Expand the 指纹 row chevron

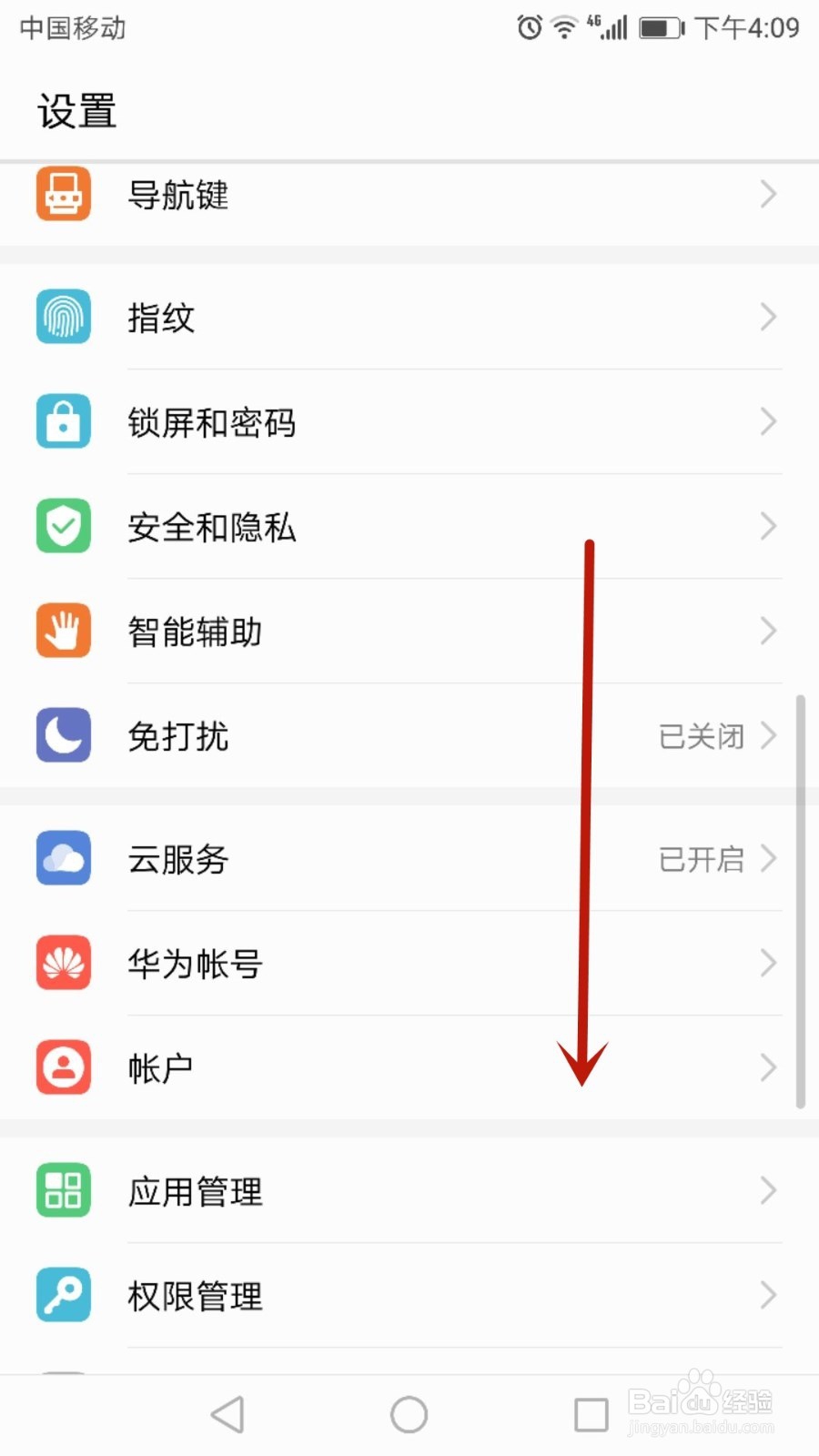(767, 316)
